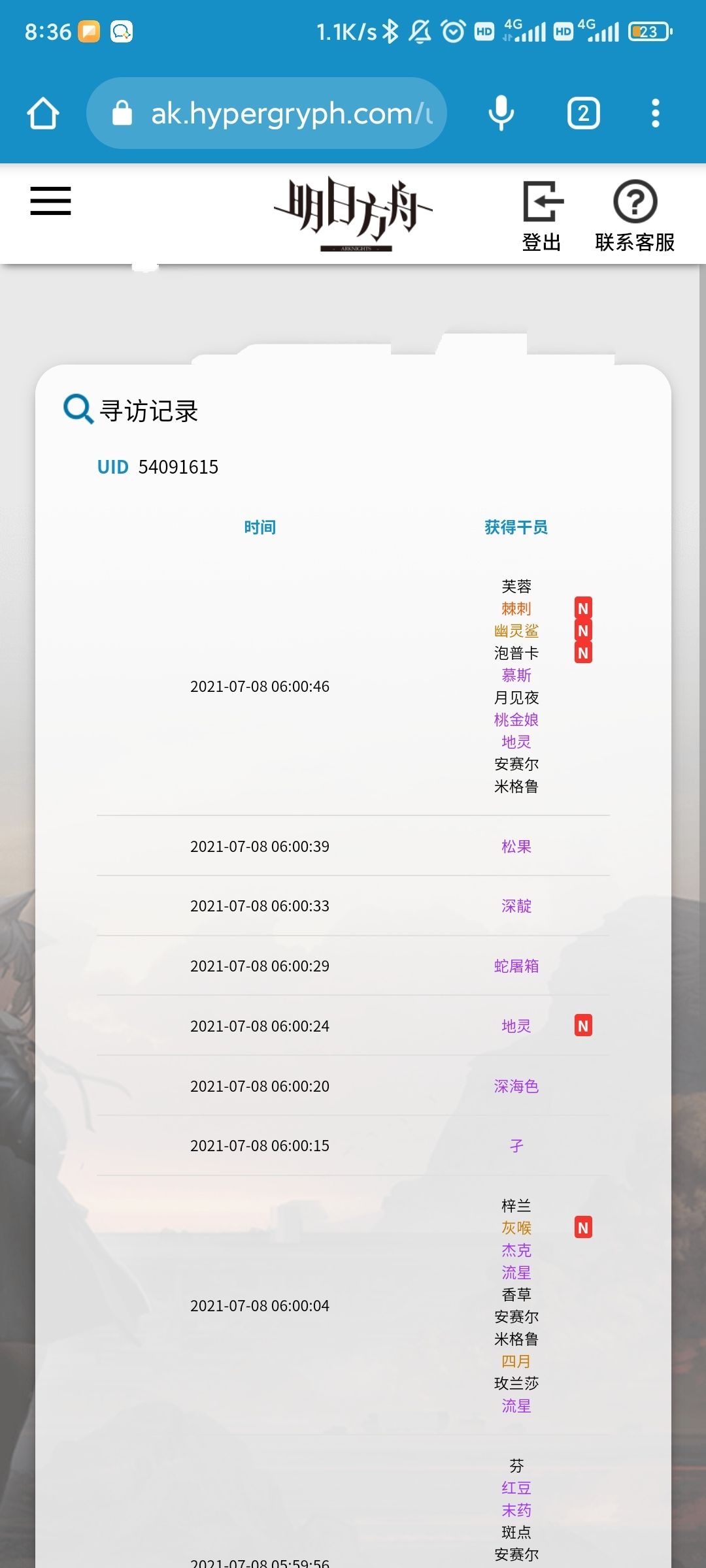Start voice search with the microphone
Image resolution: width=706 pixels, height=1568 pixels.
(501, 113)
